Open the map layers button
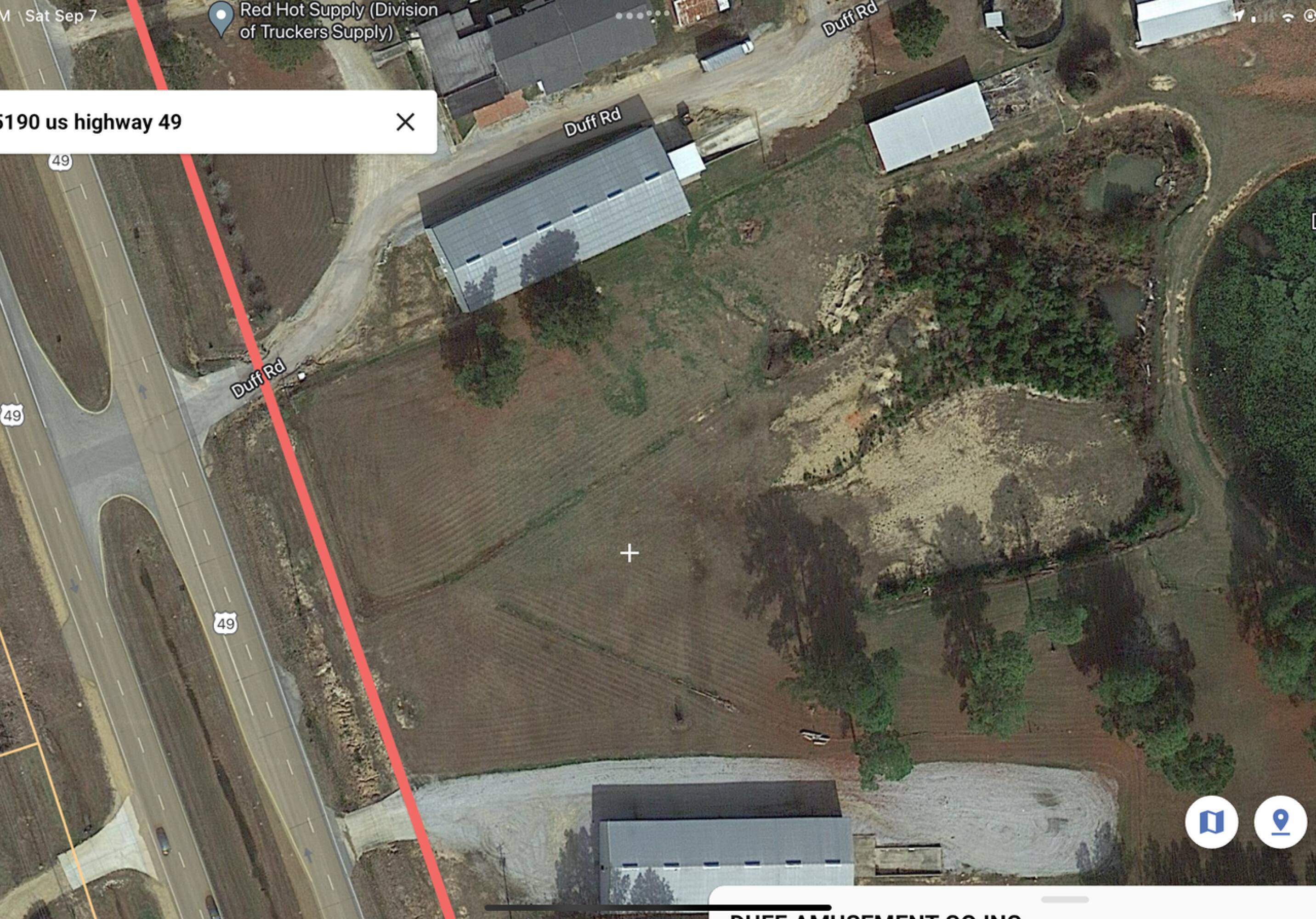 pos(1211,822)
